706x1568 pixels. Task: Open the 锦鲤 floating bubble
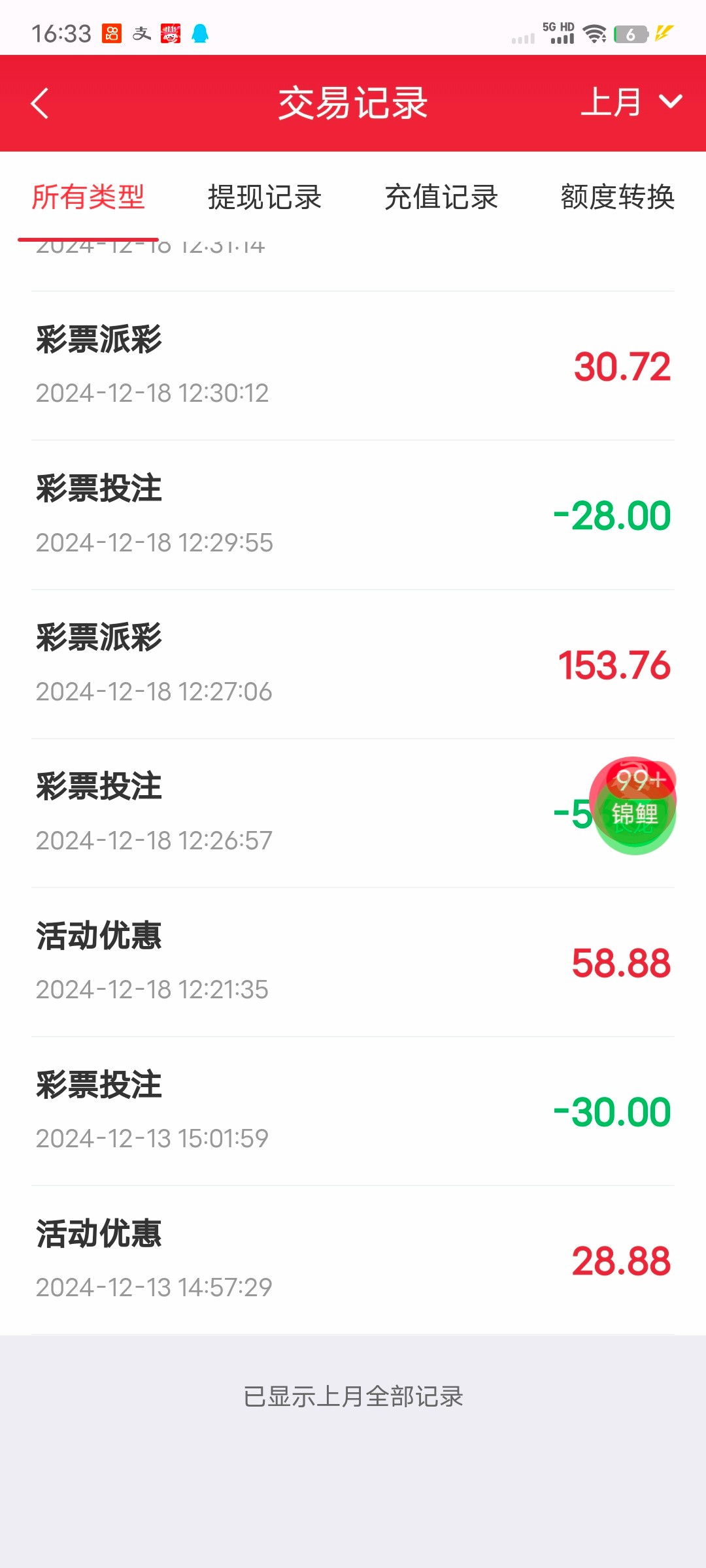[633, 806]
